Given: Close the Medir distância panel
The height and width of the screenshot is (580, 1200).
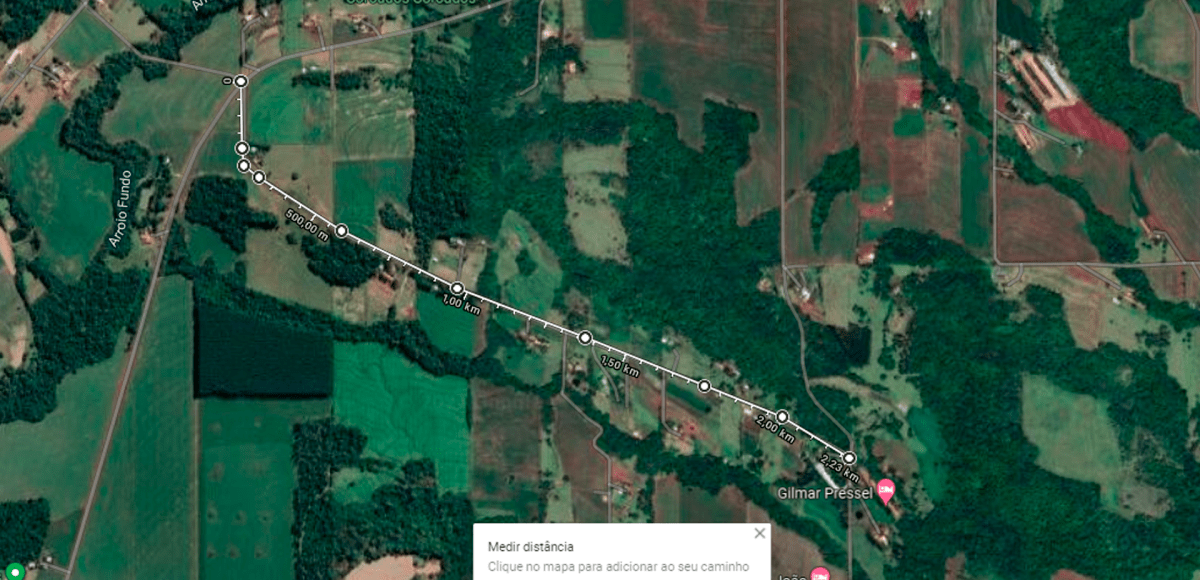Looking at the screenshot, I should (x=760, y=533).
